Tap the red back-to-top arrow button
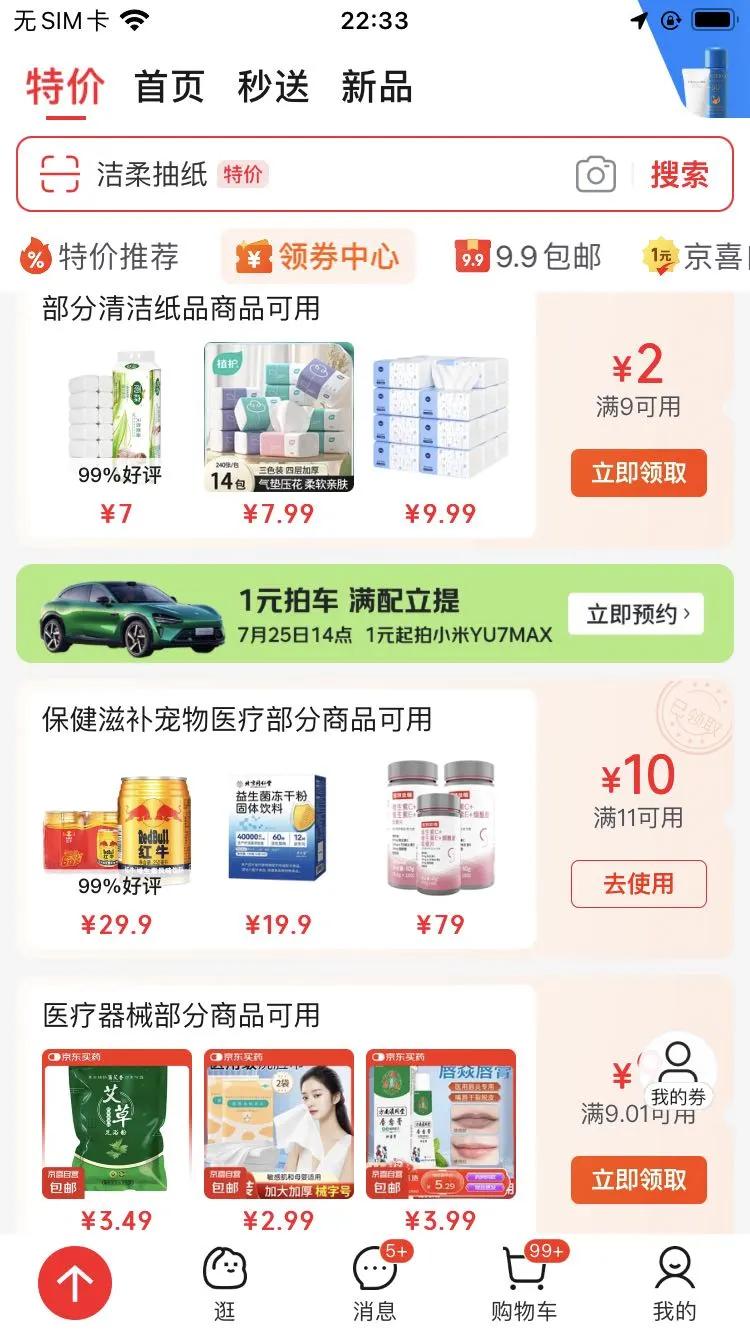 pos(75,1283)
